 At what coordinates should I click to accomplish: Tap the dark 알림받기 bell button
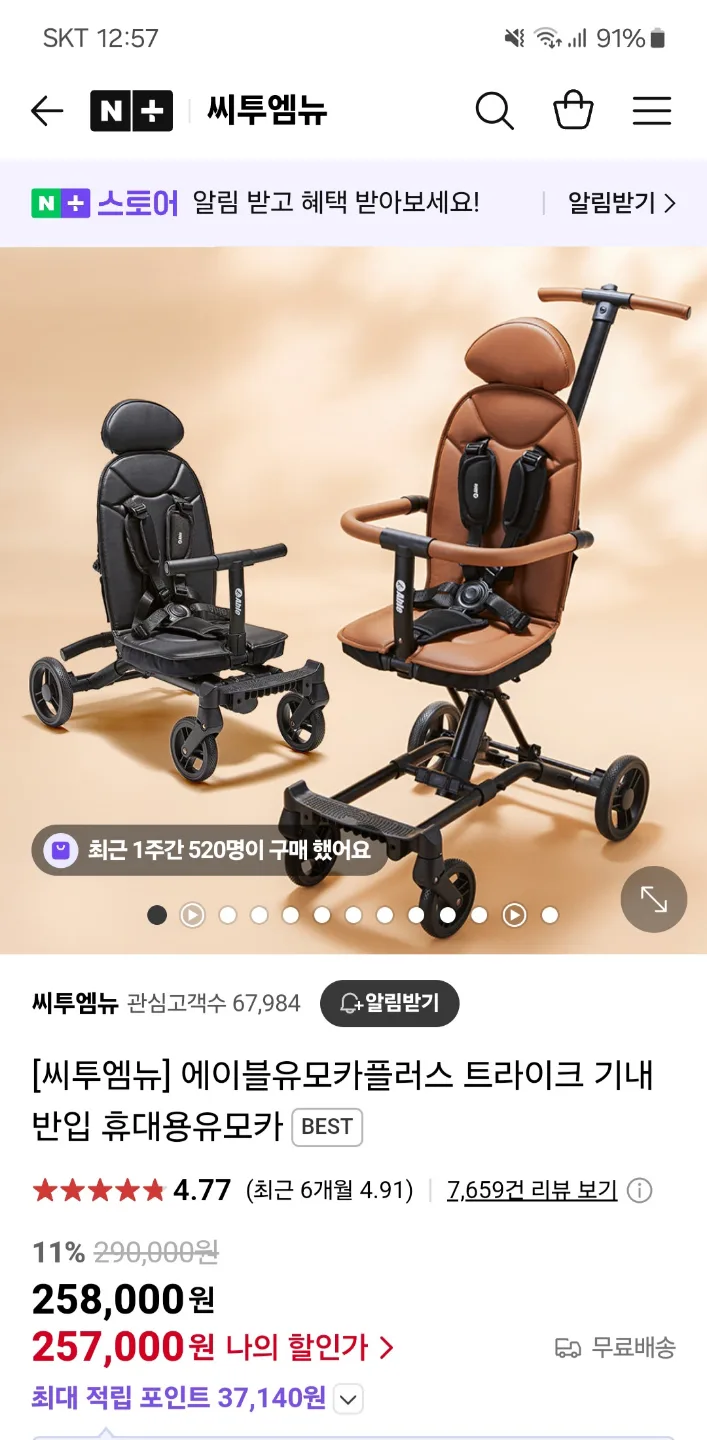tap(389, 1003)
